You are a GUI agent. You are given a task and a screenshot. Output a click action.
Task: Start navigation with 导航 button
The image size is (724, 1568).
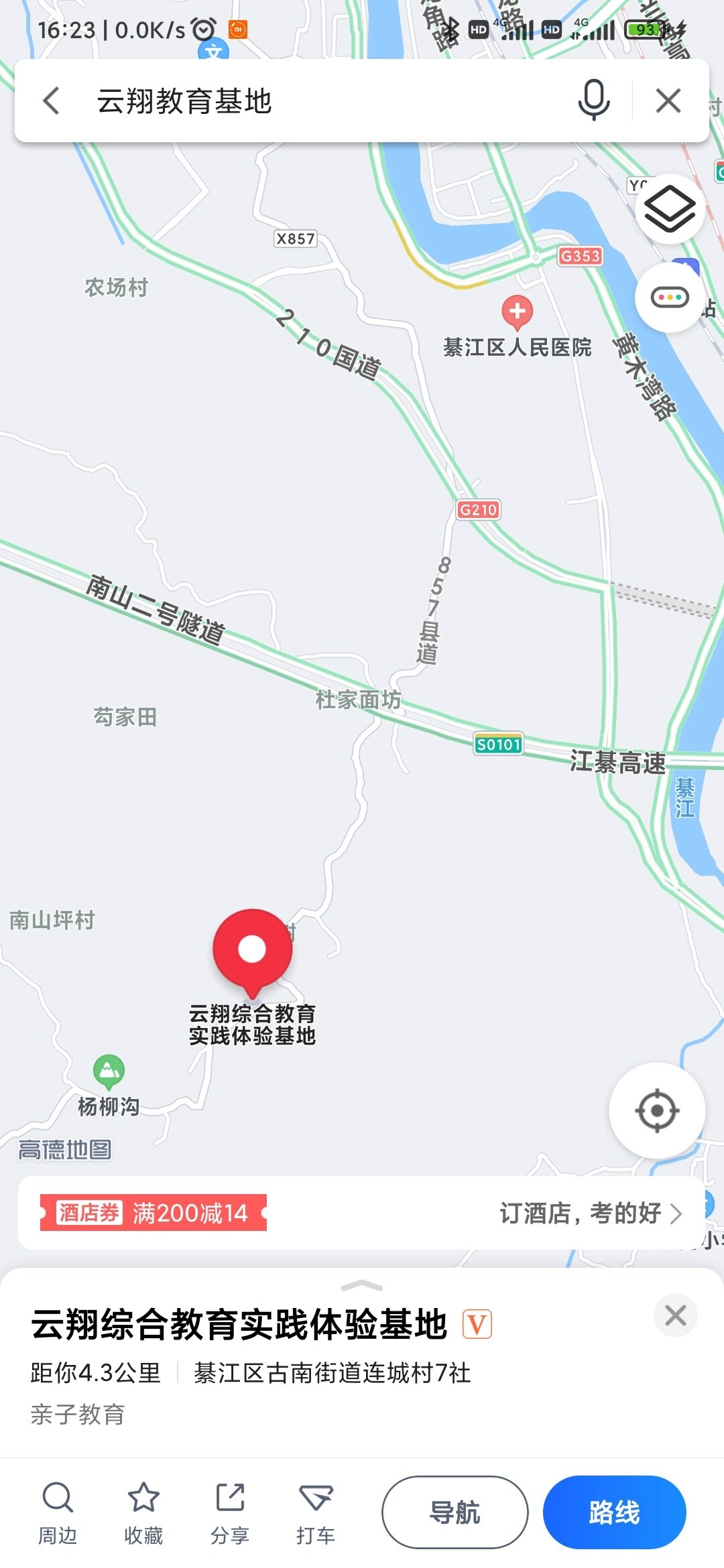455,1512
